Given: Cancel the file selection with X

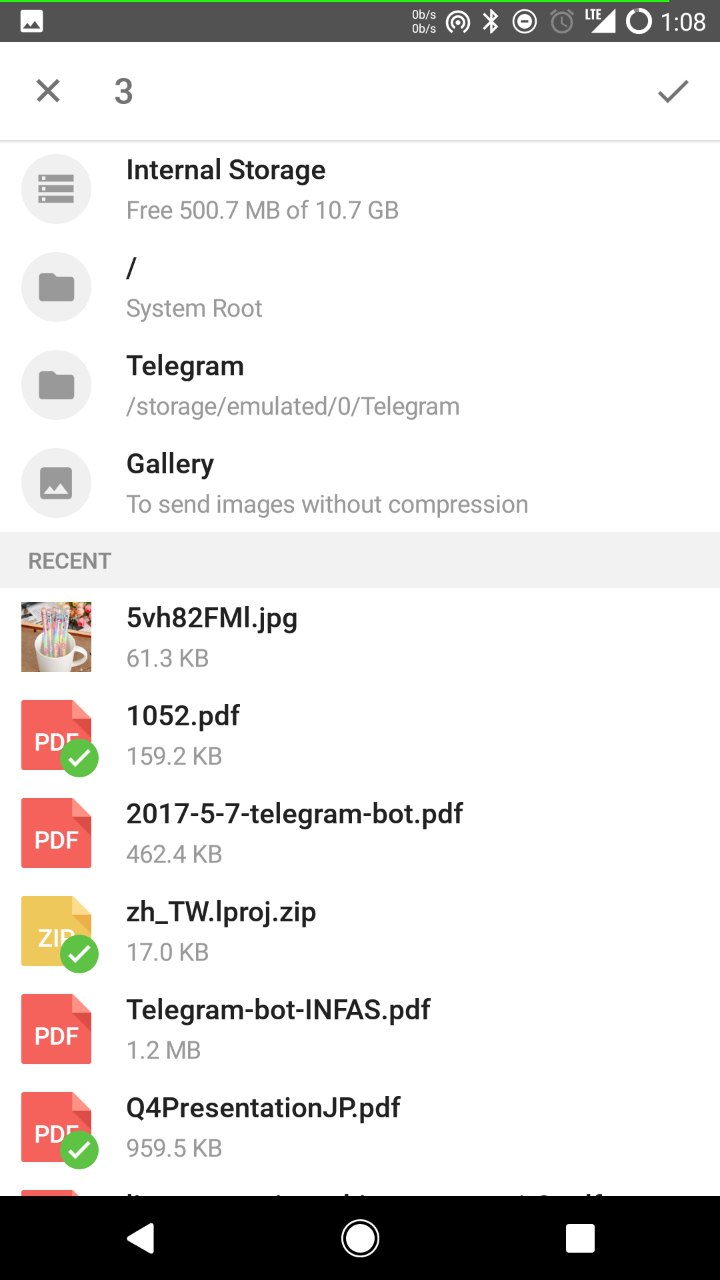Looking at the screenshot, I should (48, 91).
